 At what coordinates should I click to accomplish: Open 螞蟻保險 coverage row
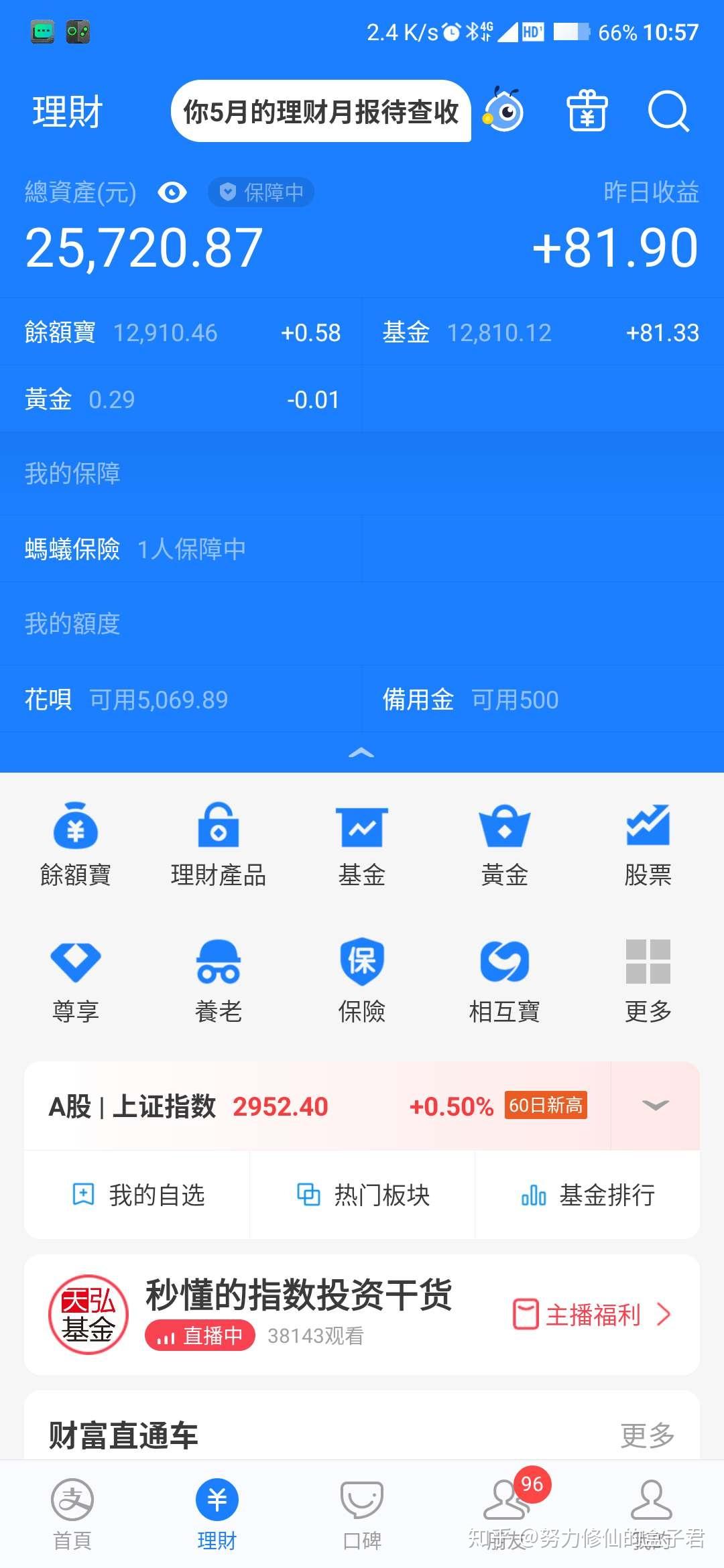point(135,549)
